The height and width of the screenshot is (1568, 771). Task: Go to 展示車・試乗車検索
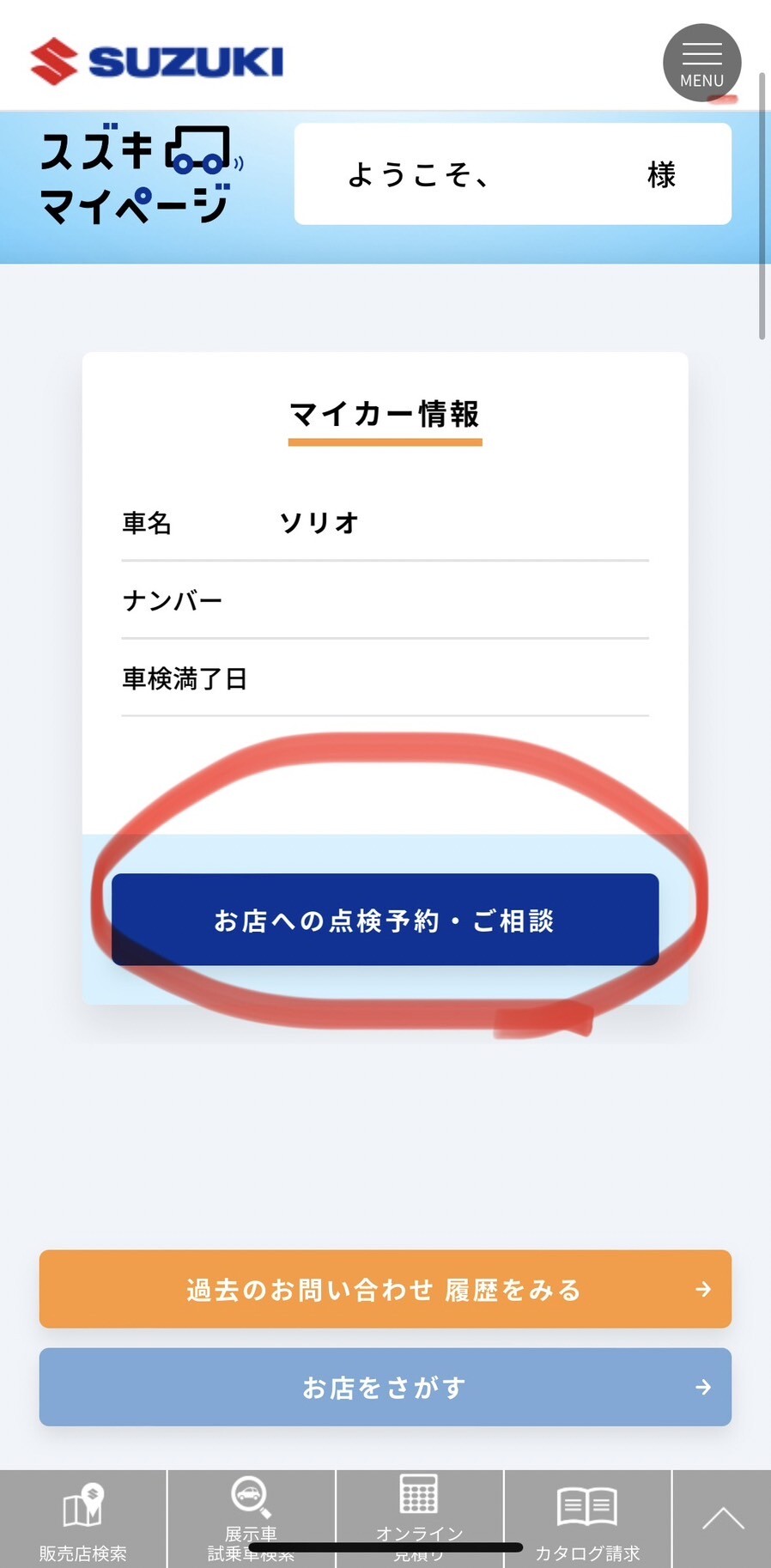point(251,1518)
